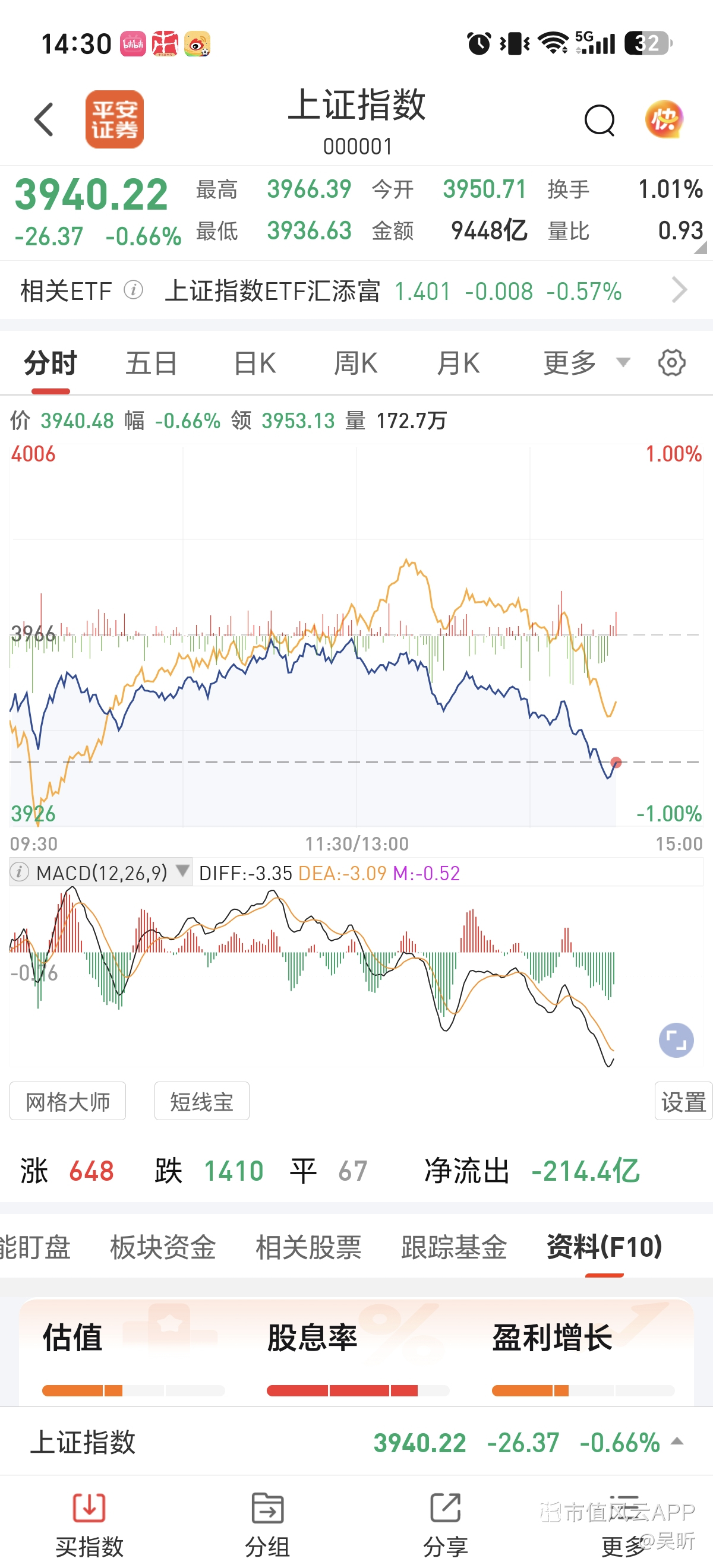
Task: Switch to the 跟踪基金 tab
Action: click(453, 1247)
